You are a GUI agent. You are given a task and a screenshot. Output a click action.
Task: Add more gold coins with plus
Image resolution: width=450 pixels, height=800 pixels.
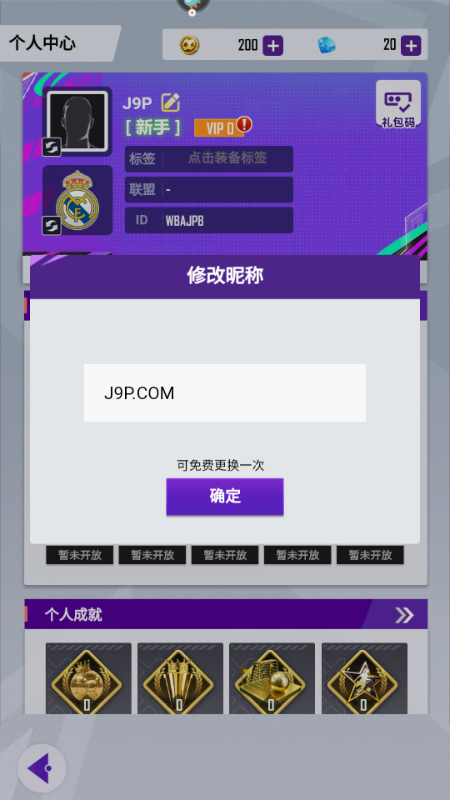pyautogui.click(x=273, y=45)
